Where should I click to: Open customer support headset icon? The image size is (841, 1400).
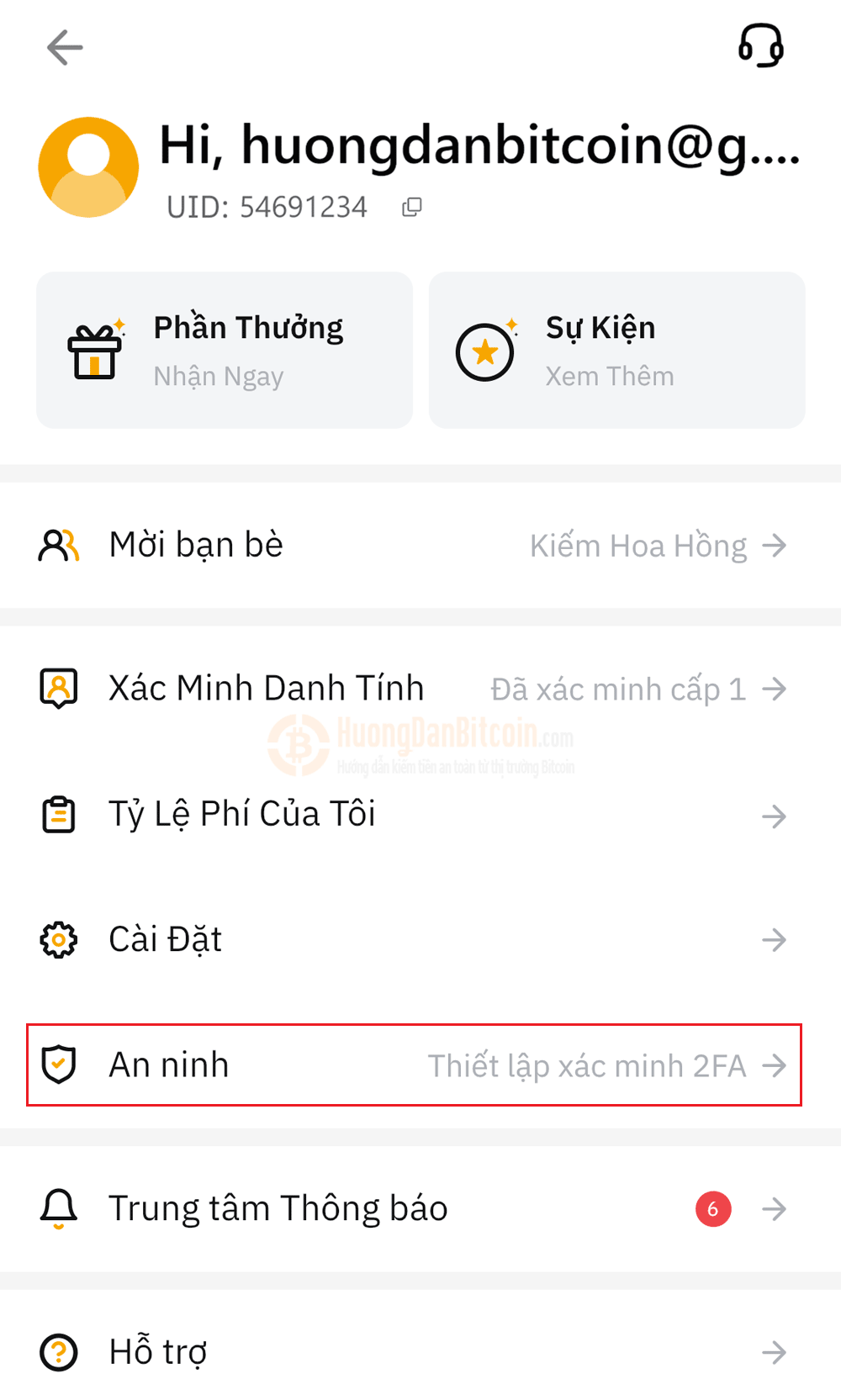coord(761,45)
